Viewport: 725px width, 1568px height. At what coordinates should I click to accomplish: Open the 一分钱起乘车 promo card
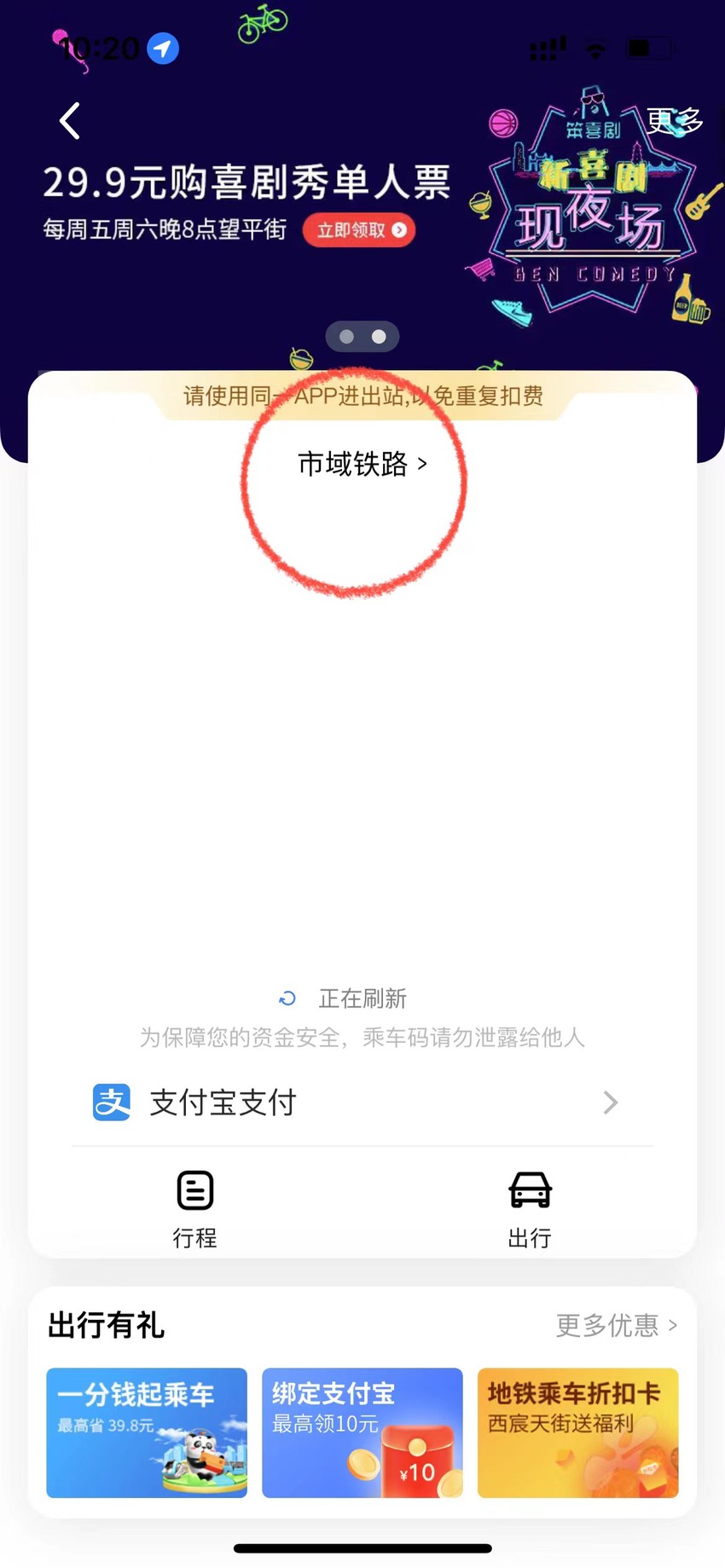(x=147, y=1432)
